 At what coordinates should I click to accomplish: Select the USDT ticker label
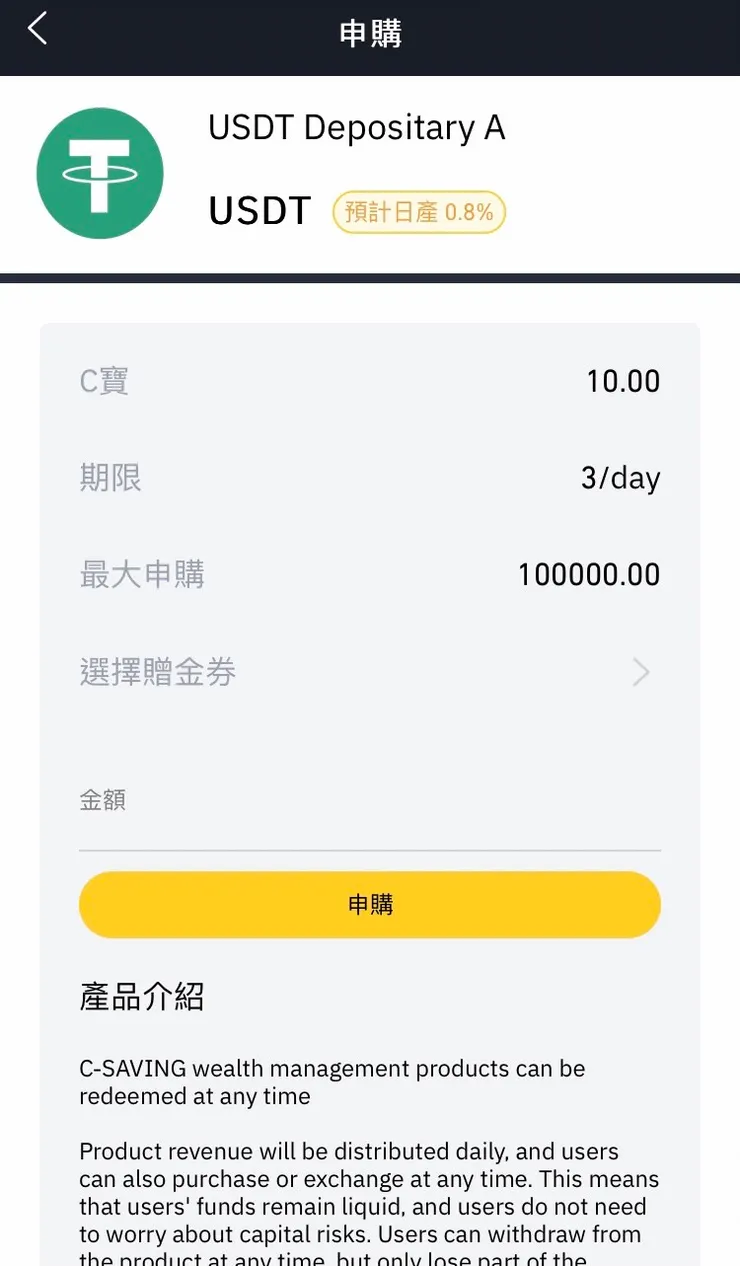click(259, 211)
